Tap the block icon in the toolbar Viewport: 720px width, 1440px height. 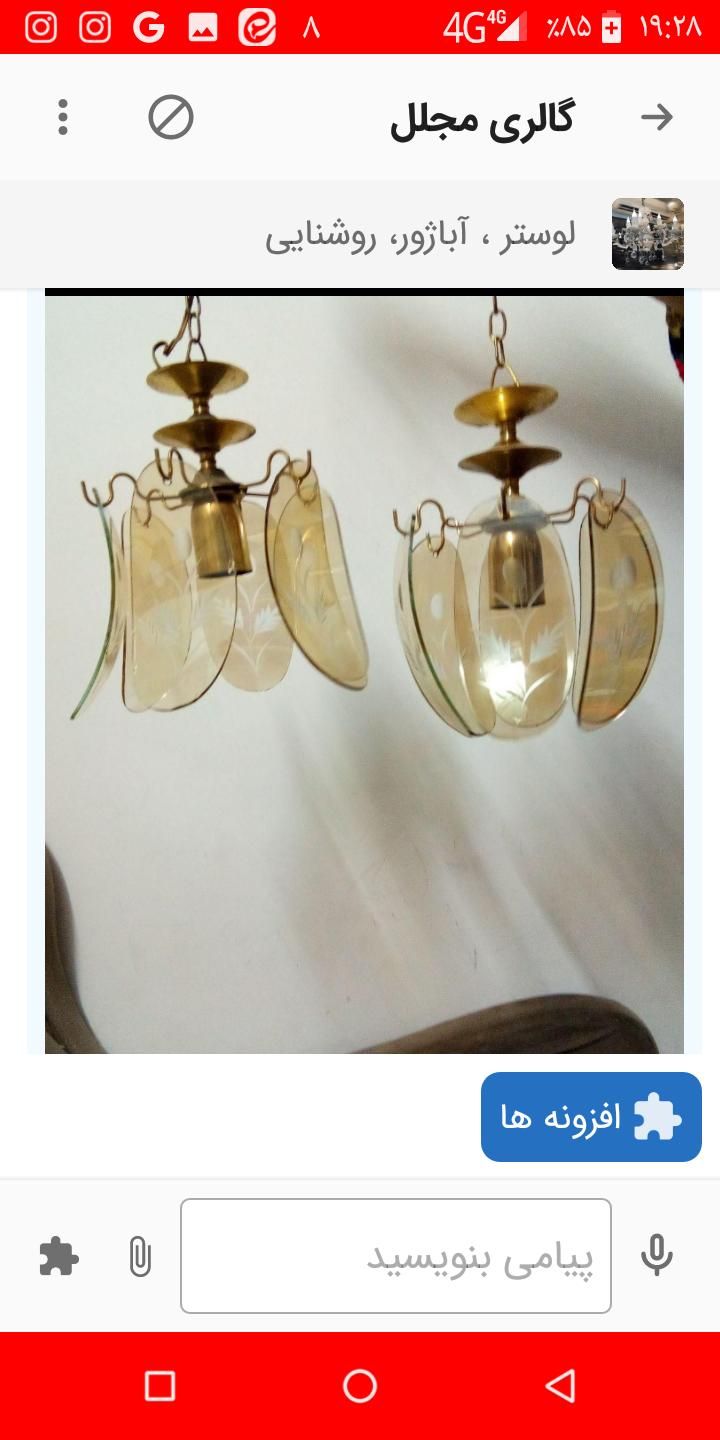171,118
